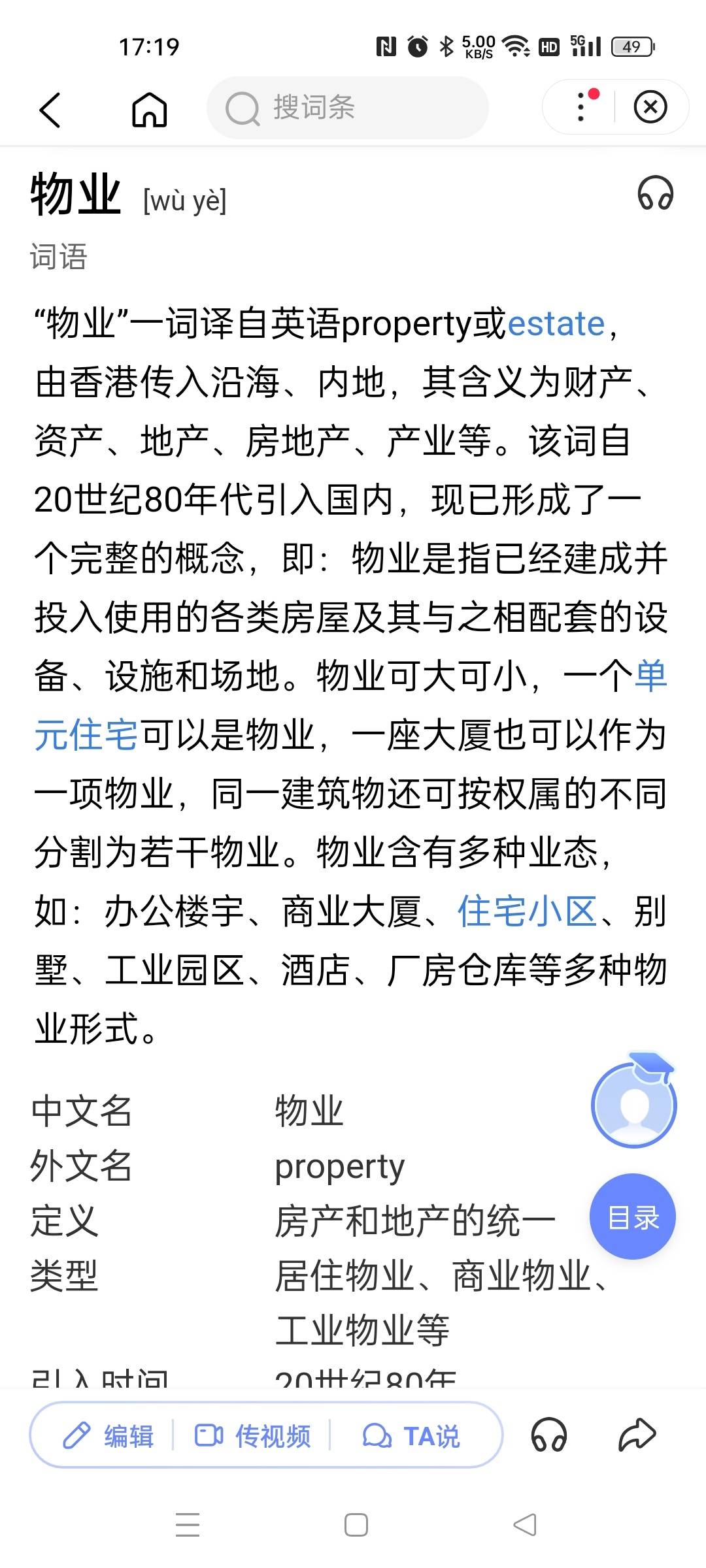Open the 目录 table of contents
Viewport: 706px width, 1568px height.
(632, 1217)
